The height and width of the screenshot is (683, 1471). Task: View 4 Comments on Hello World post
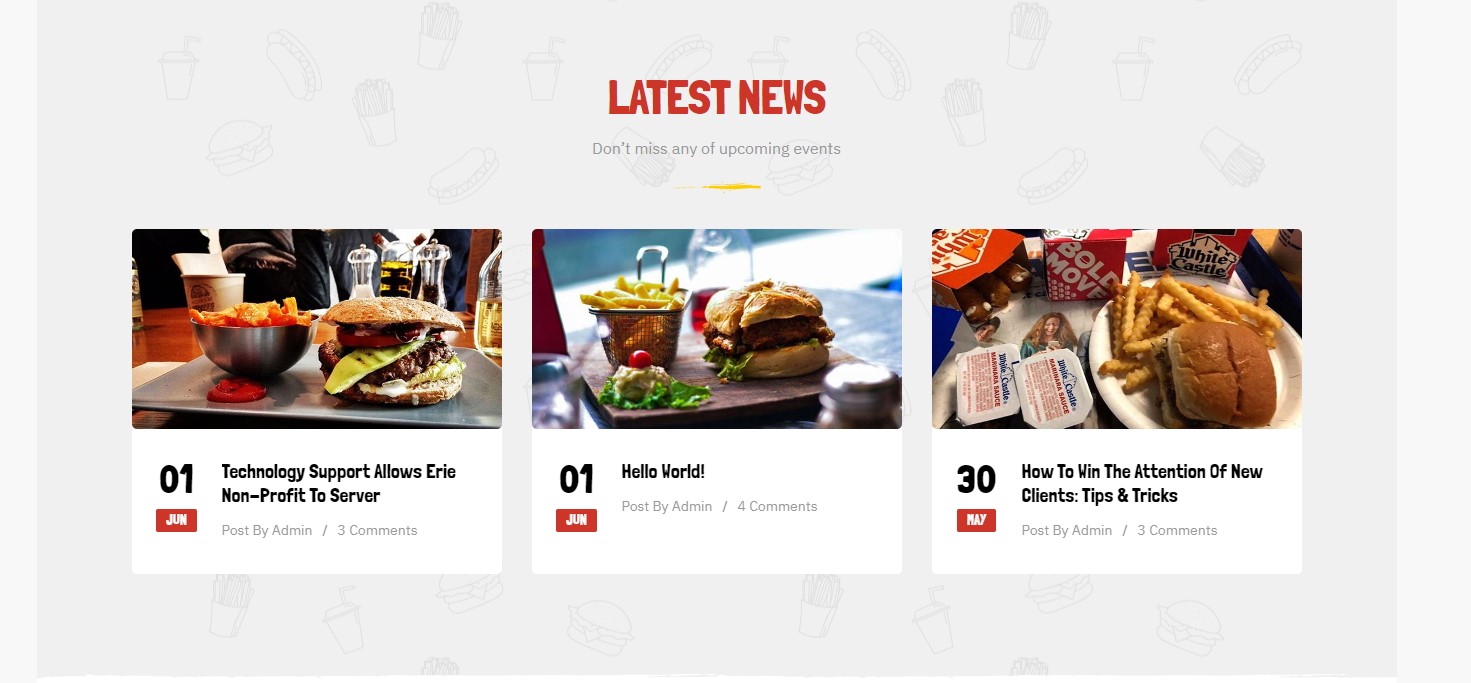click(777, 506)
